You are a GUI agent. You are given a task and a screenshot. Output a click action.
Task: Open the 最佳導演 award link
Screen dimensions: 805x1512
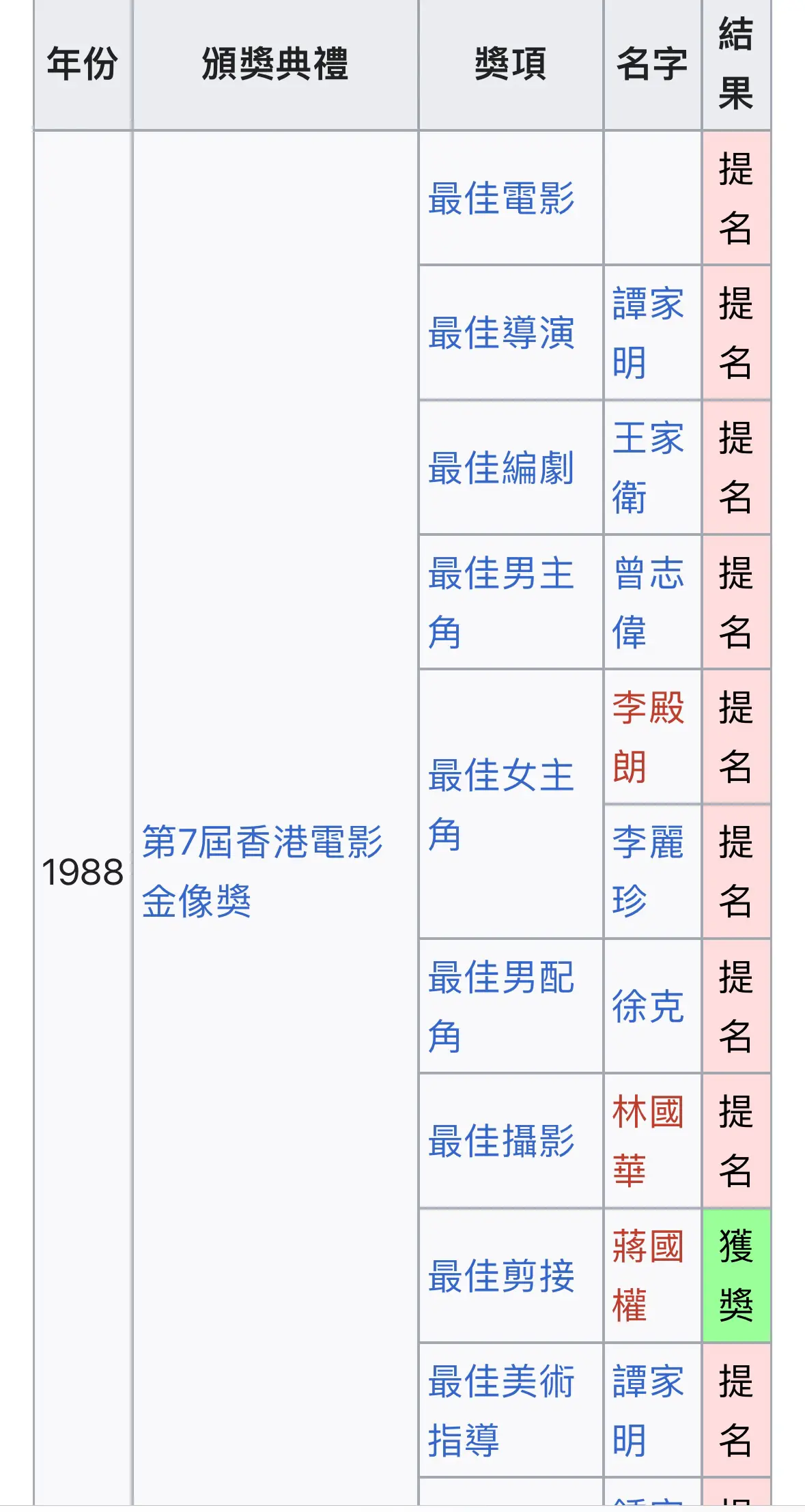[x=501, y=332]
